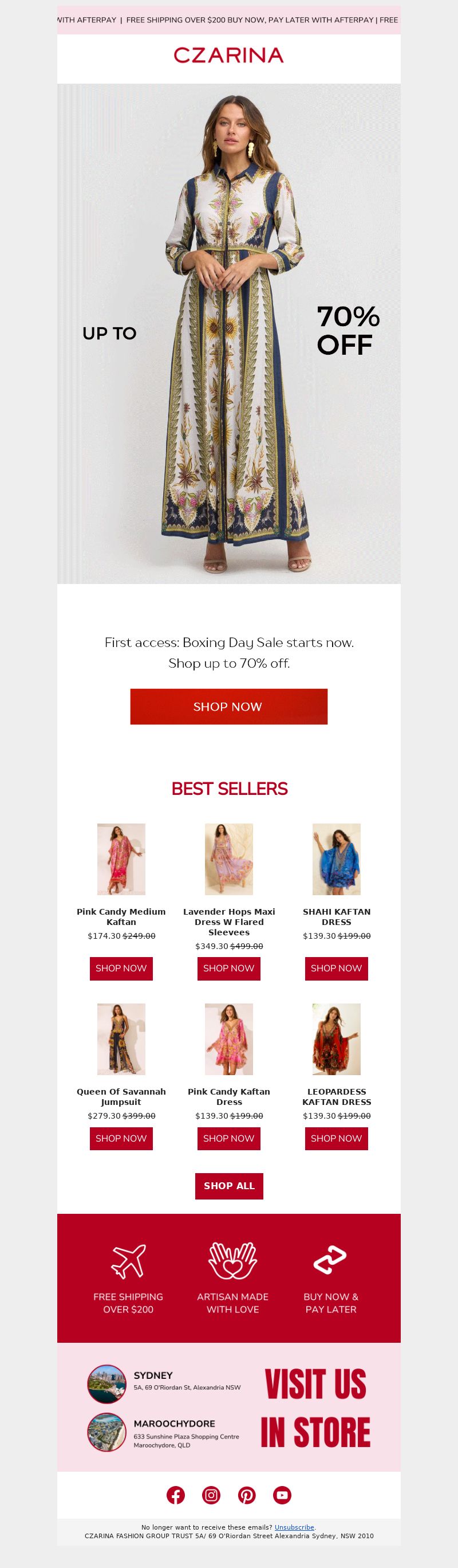
Task: Shop the Queen Of Savannah Jumpsuit
Action: (121, 1138)
